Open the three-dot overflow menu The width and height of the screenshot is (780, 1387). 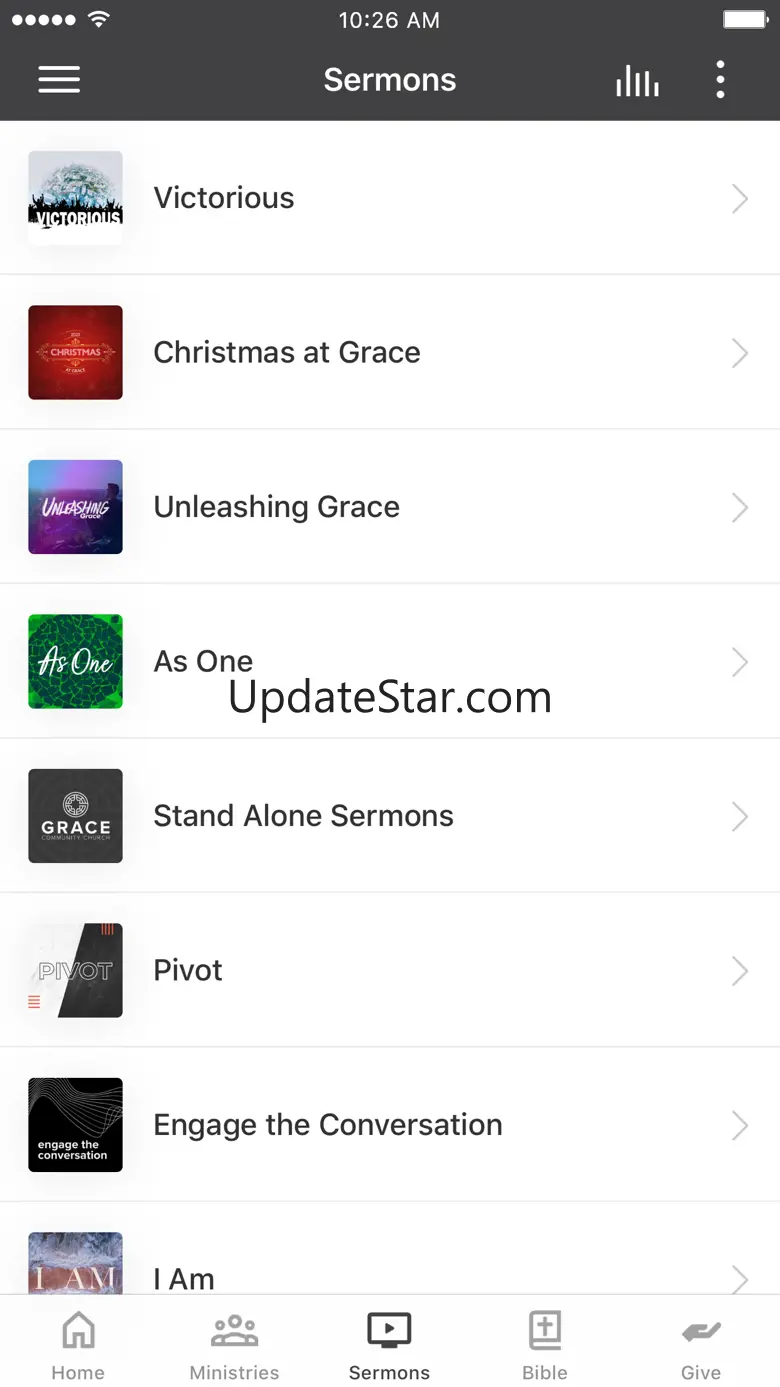click(720, 80)
